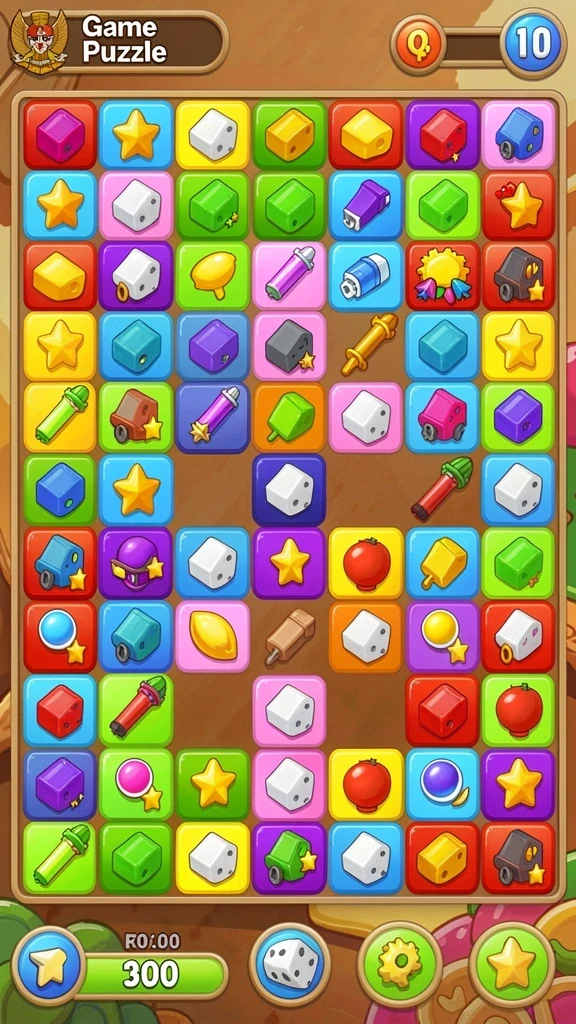
Task: Tap the pink orb on green tile
Action: [x=136, y=784]
